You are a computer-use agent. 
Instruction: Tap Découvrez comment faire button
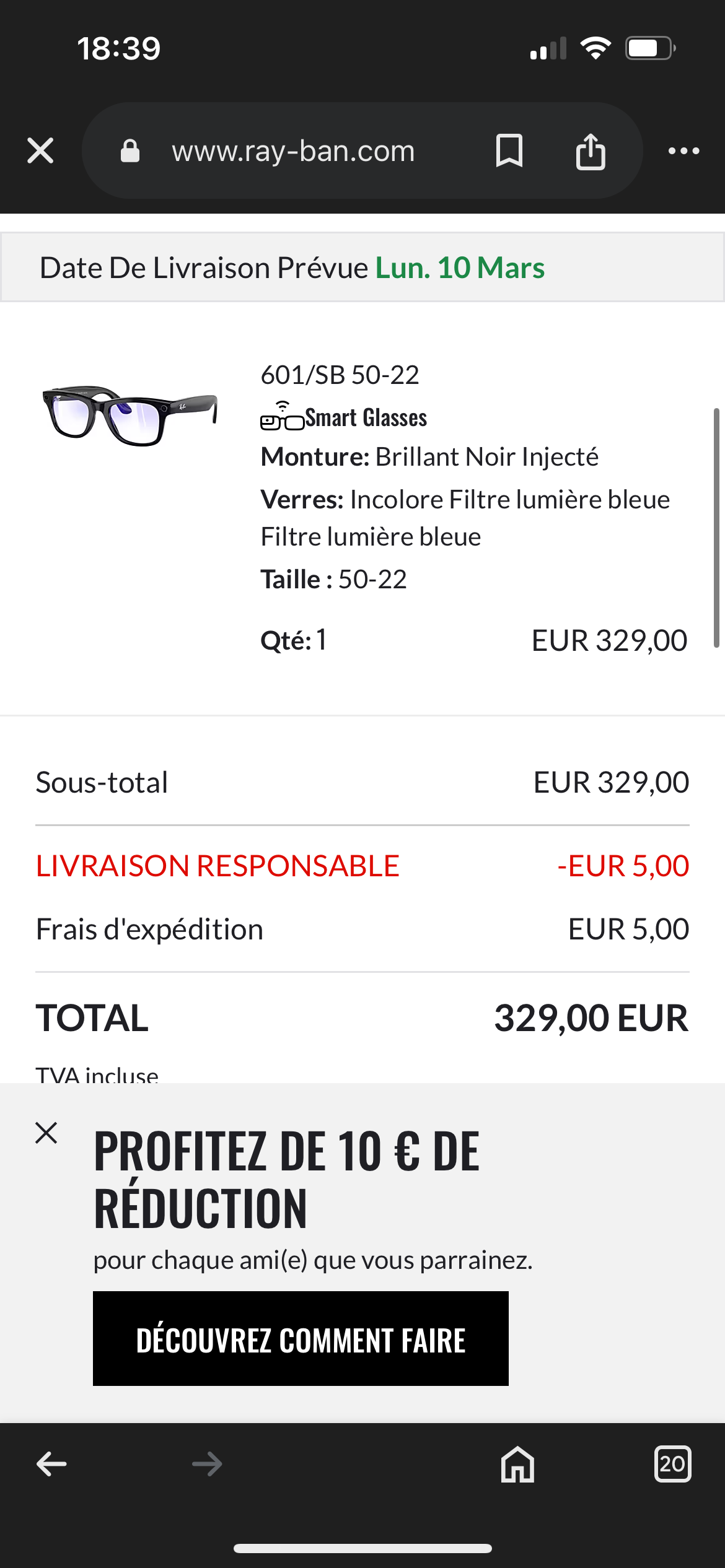[301, 1338]
